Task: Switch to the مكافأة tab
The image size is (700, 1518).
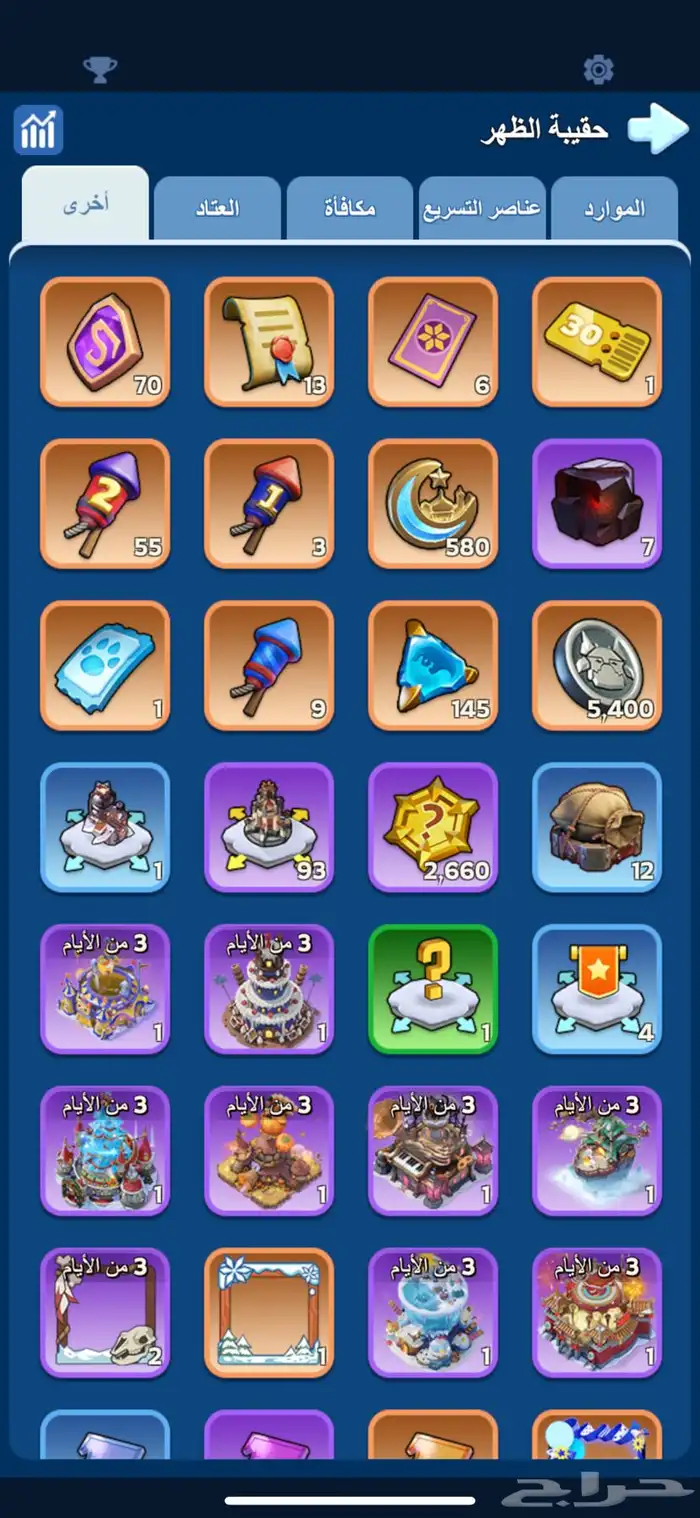Action: pos(349,208)
